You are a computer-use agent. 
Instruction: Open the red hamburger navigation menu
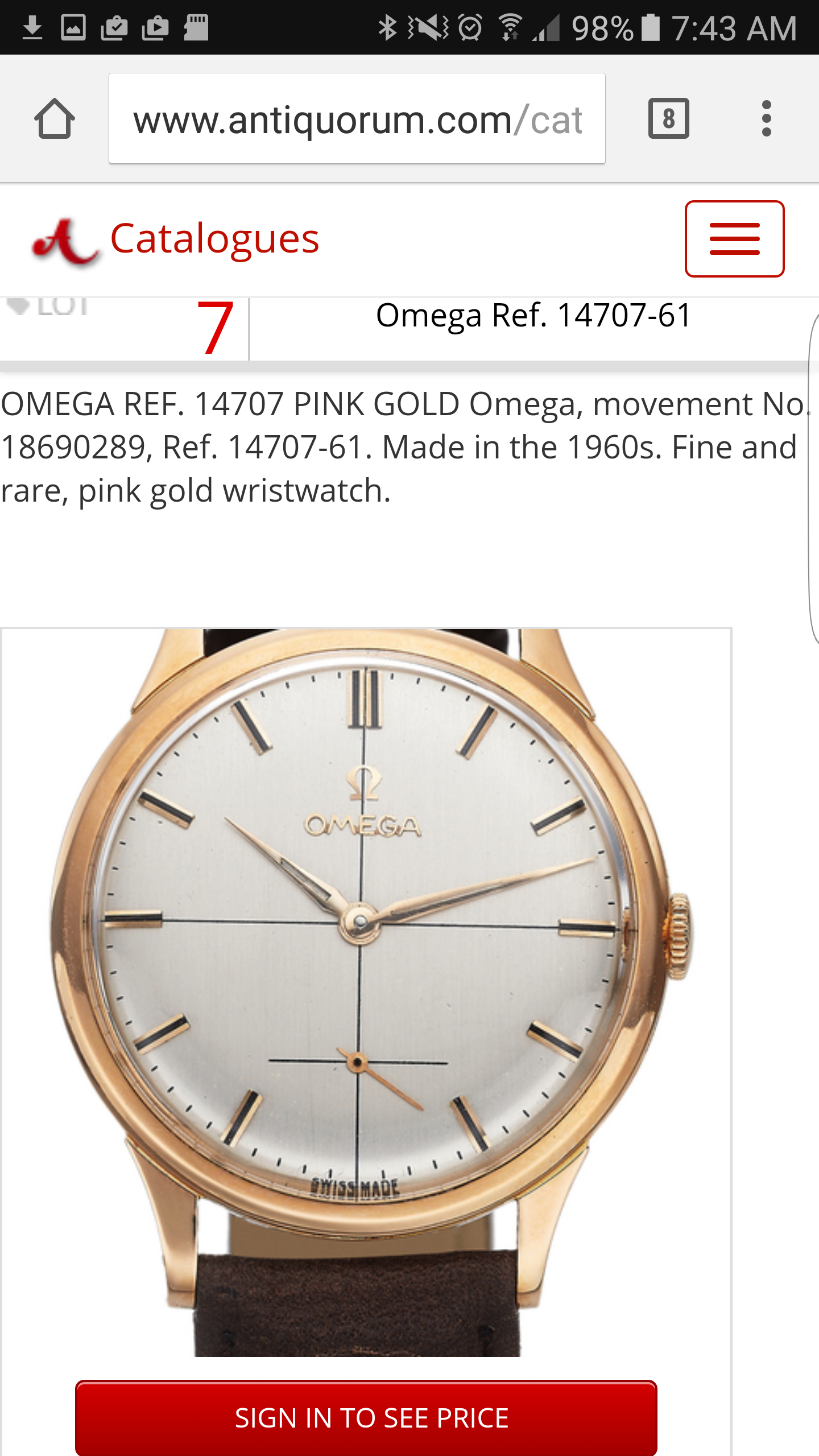[x=734, y=239]
